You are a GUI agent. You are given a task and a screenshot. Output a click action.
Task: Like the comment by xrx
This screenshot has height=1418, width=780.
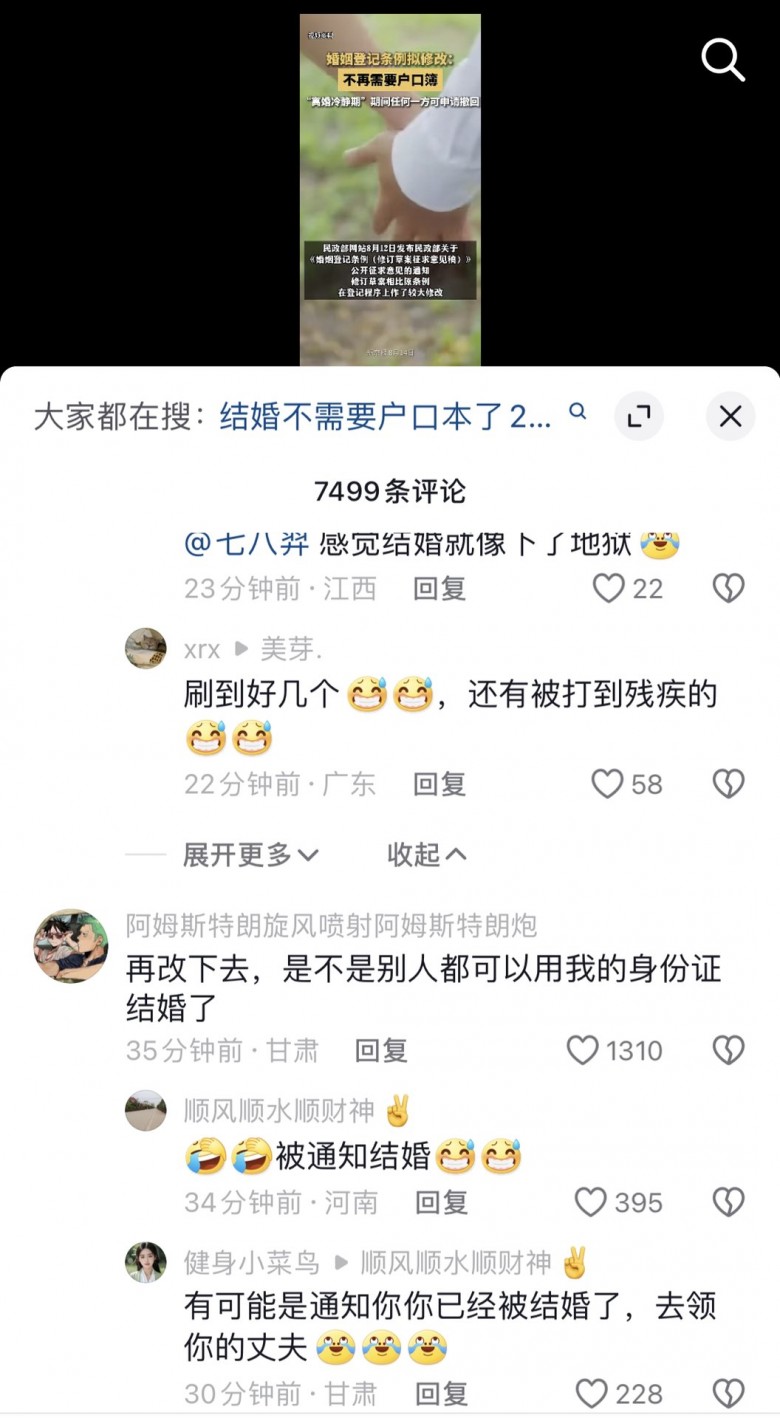coord(608,784)
